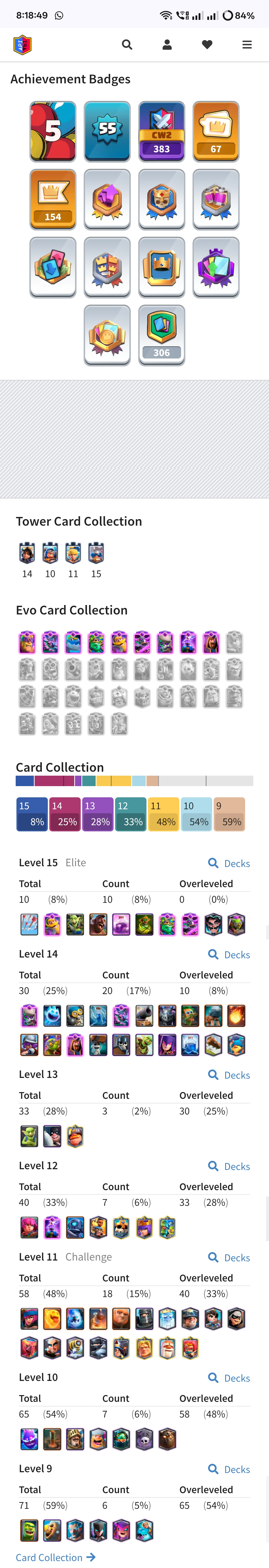Tap the badge showing 306
Image resolution: width=269 pixels, height=1568 pixels.
(x=162, y=335)
